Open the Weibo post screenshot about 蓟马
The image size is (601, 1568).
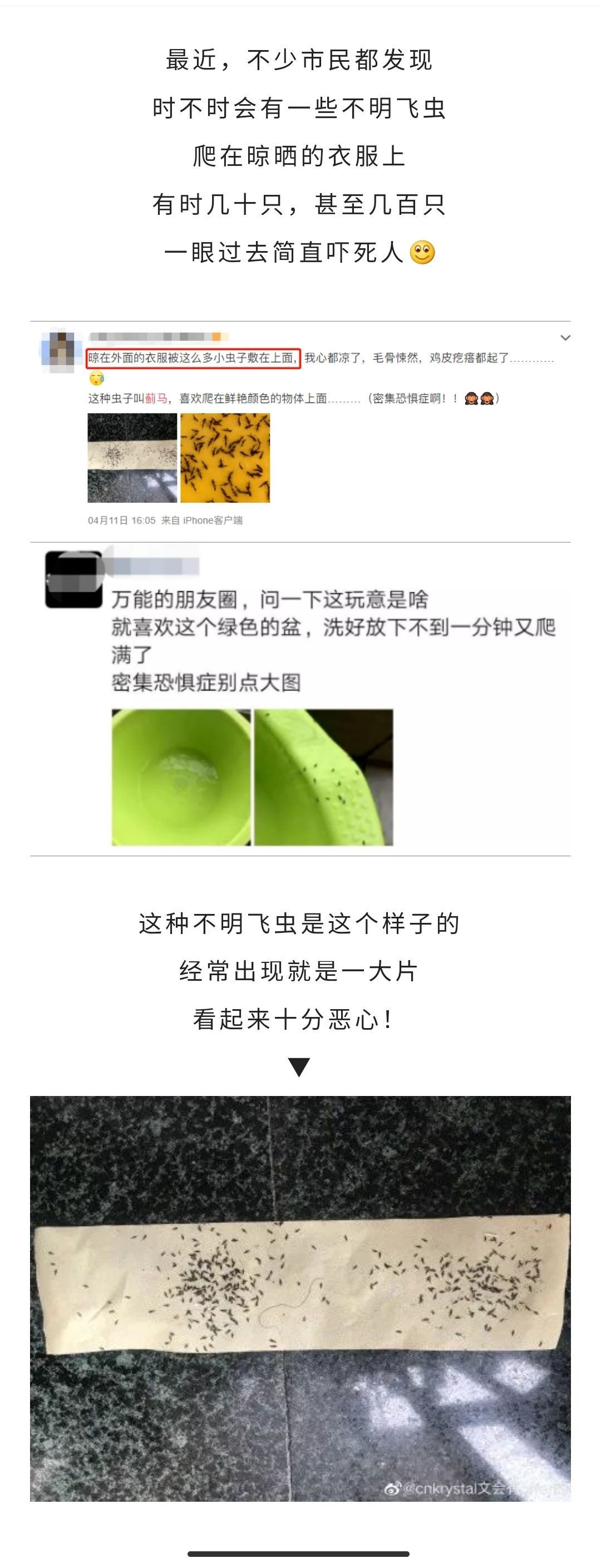coord(300,431)
